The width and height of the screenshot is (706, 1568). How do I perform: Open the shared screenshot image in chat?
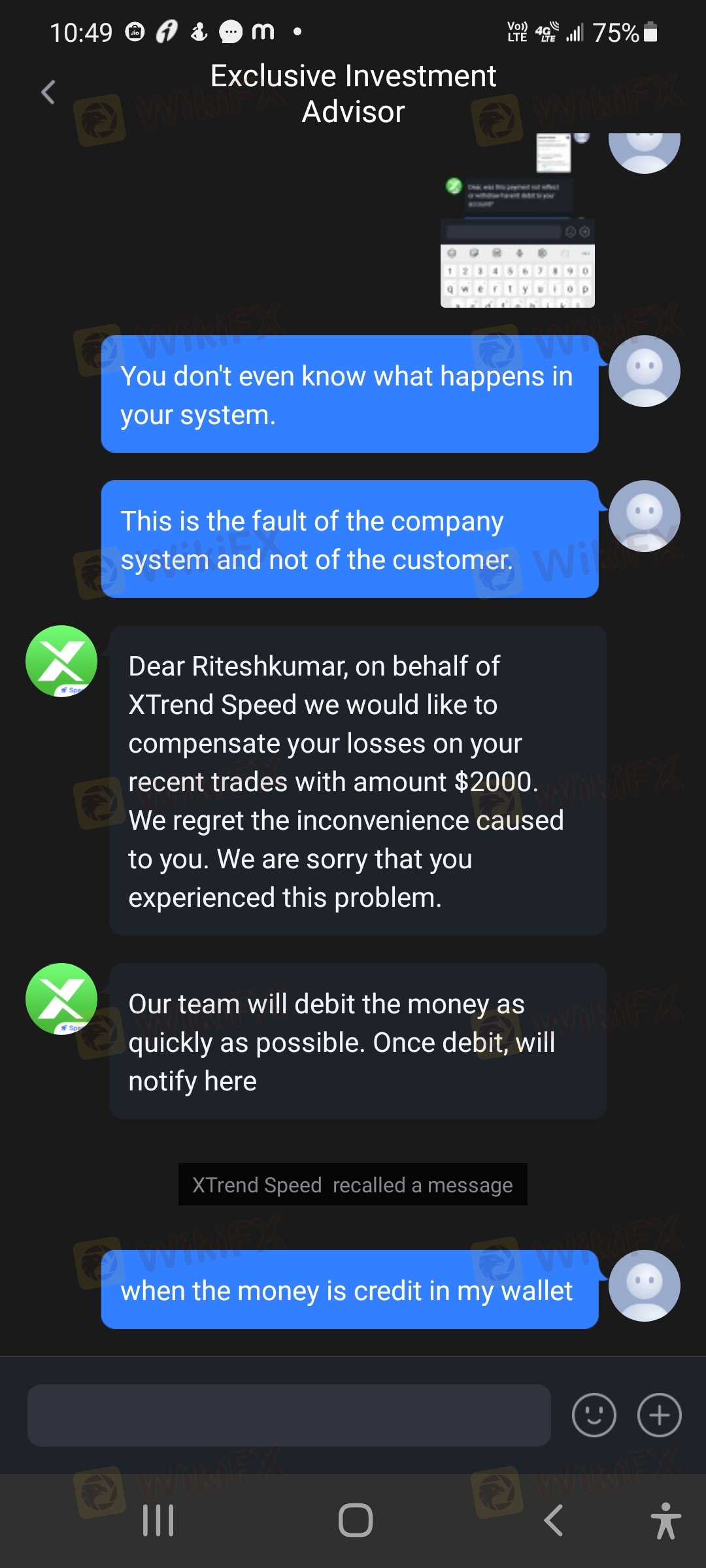click(518, 221)
